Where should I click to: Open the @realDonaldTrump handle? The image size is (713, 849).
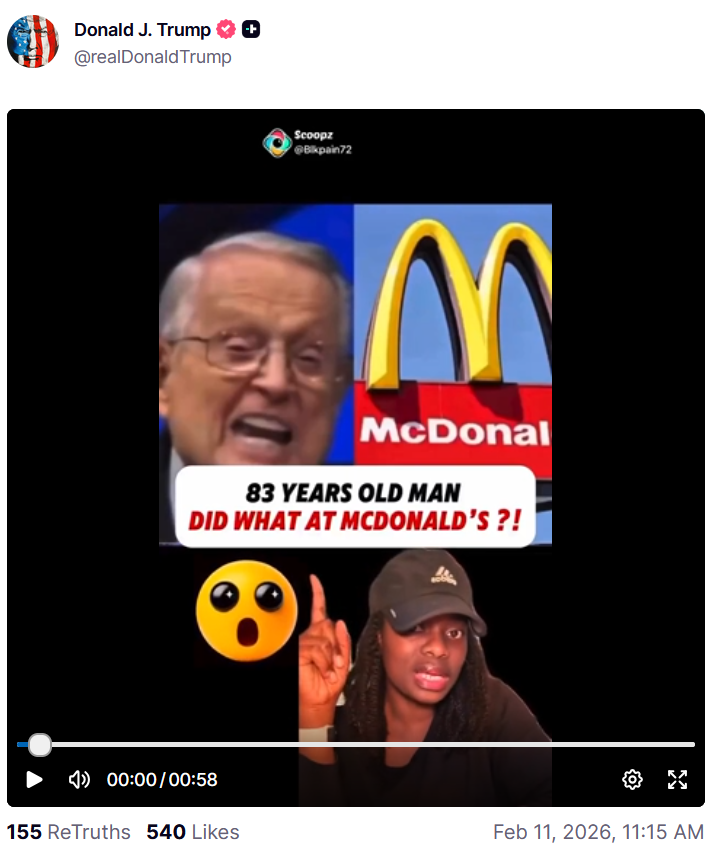[x=153, y=57]
